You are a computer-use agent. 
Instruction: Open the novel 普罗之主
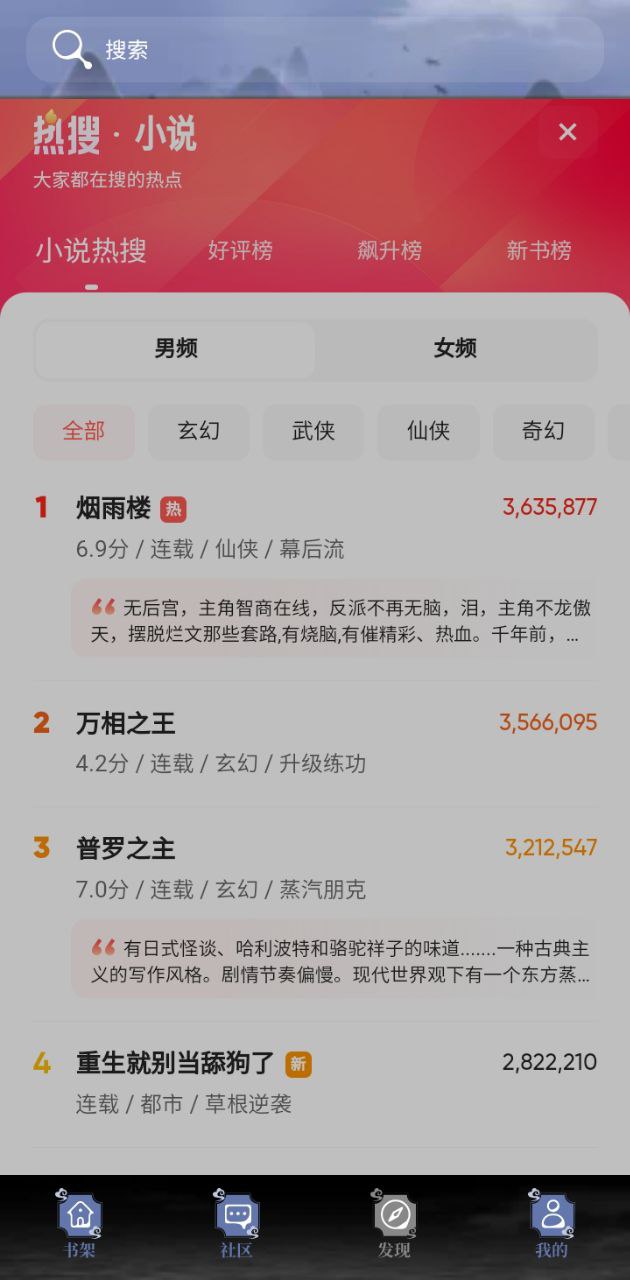point(126,849)
